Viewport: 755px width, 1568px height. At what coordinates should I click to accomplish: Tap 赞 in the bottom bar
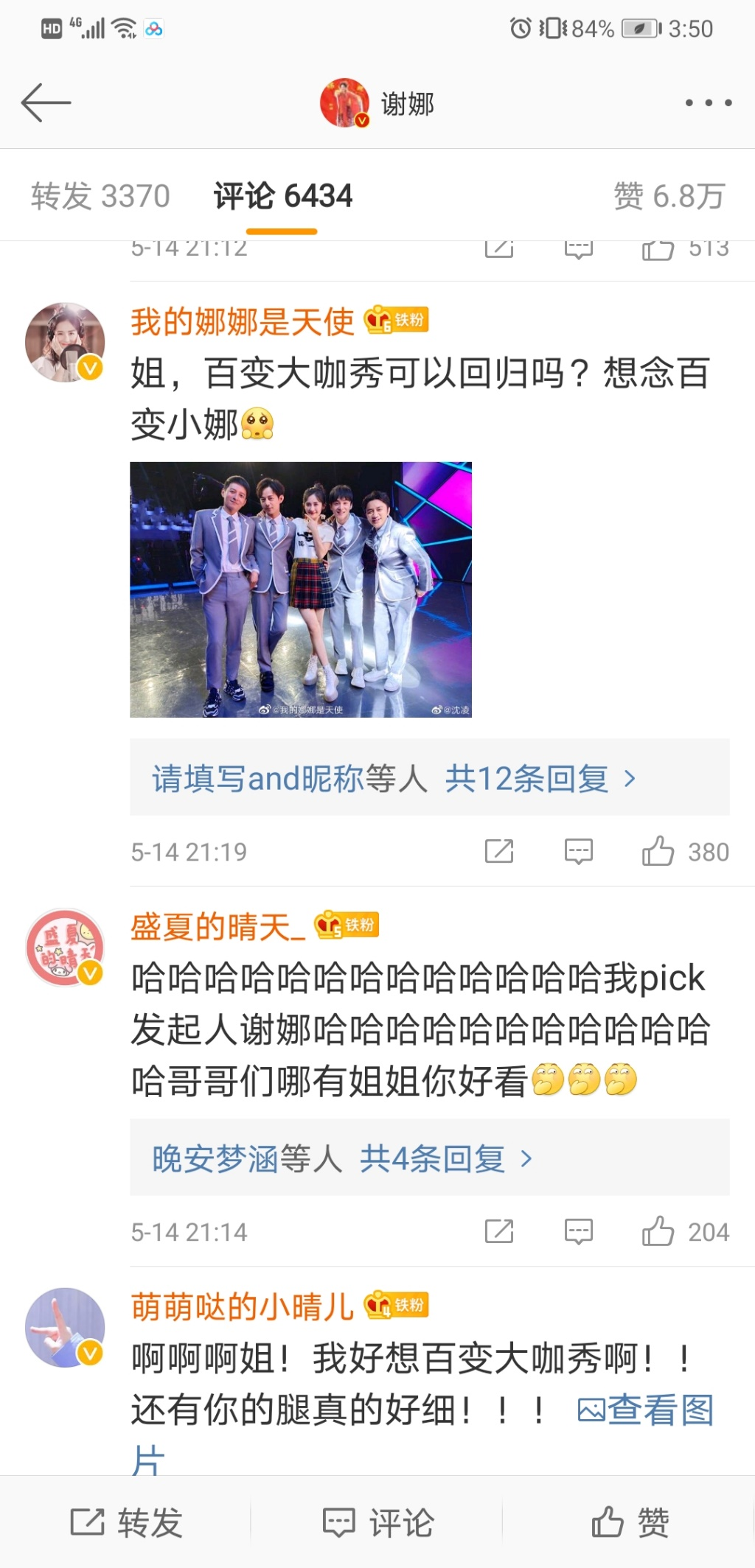click(x=630, y=1522)
